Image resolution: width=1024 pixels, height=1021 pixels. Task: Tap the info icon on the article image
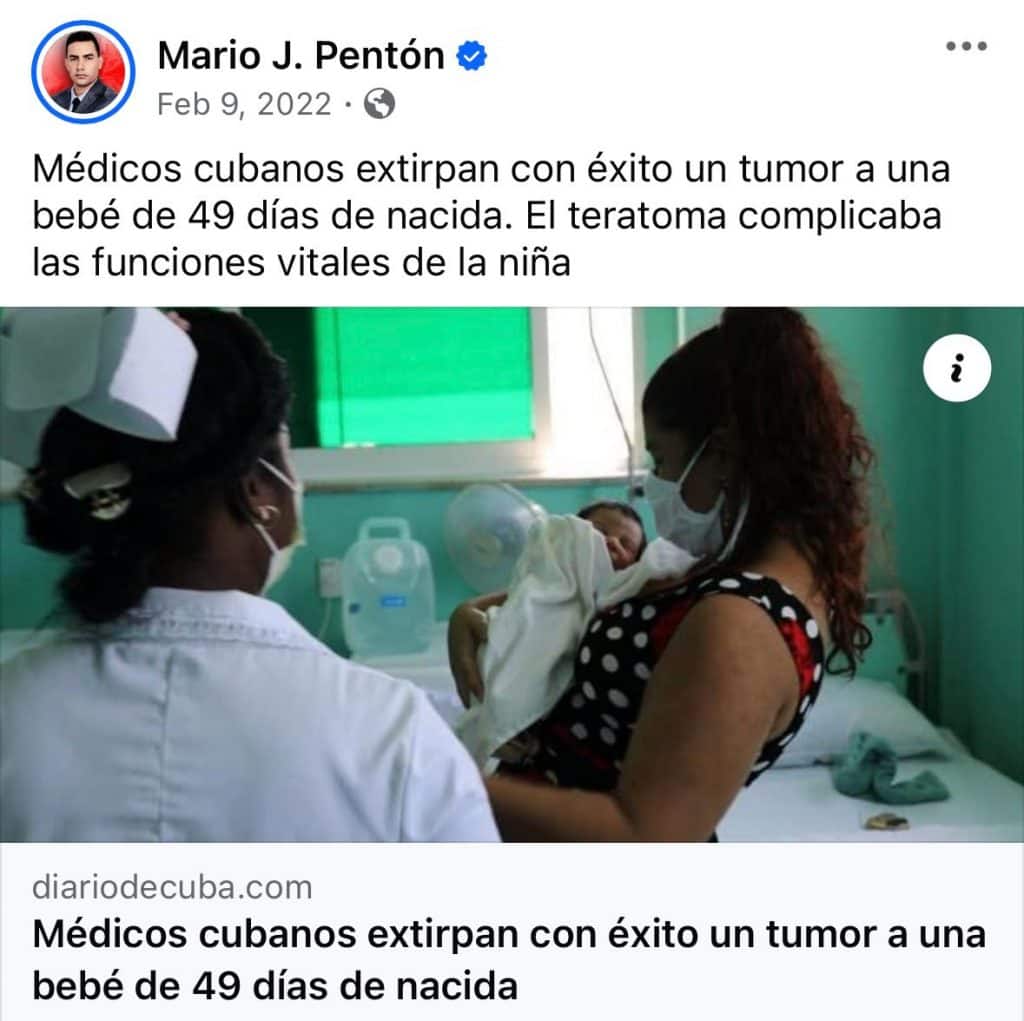point(957,367)
